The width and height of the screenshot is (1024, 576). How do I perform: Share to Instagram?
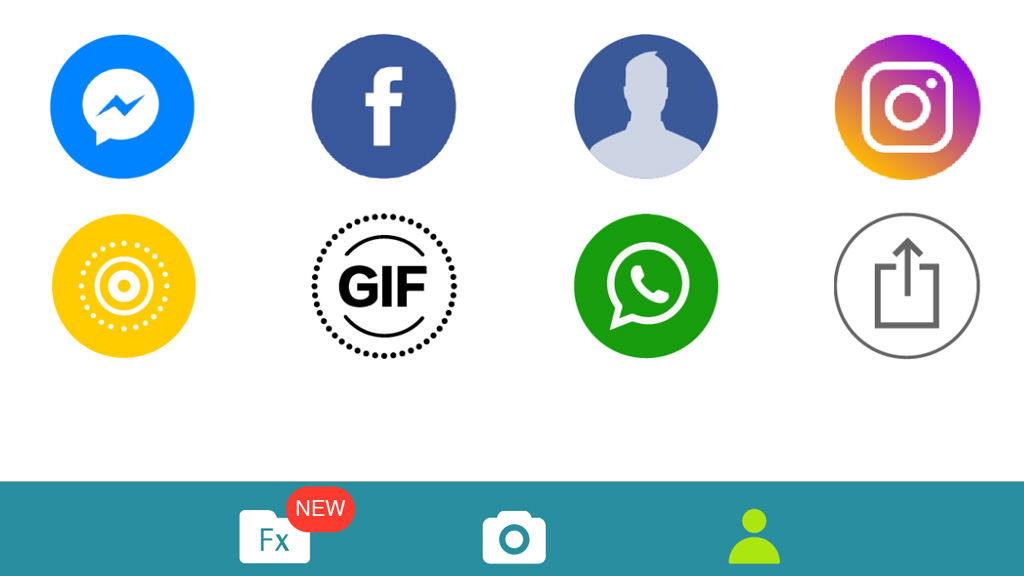[907, 107]
